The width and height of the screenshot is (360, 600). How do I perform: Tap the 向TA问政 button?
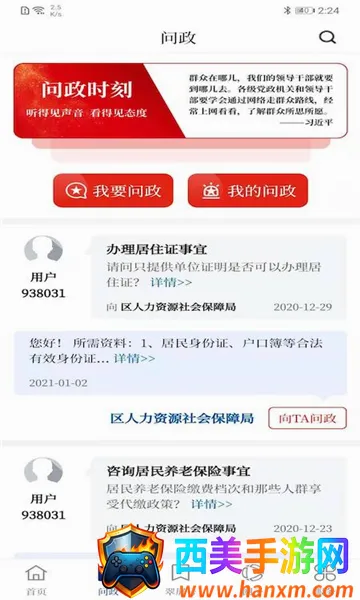tap(308, 418)
